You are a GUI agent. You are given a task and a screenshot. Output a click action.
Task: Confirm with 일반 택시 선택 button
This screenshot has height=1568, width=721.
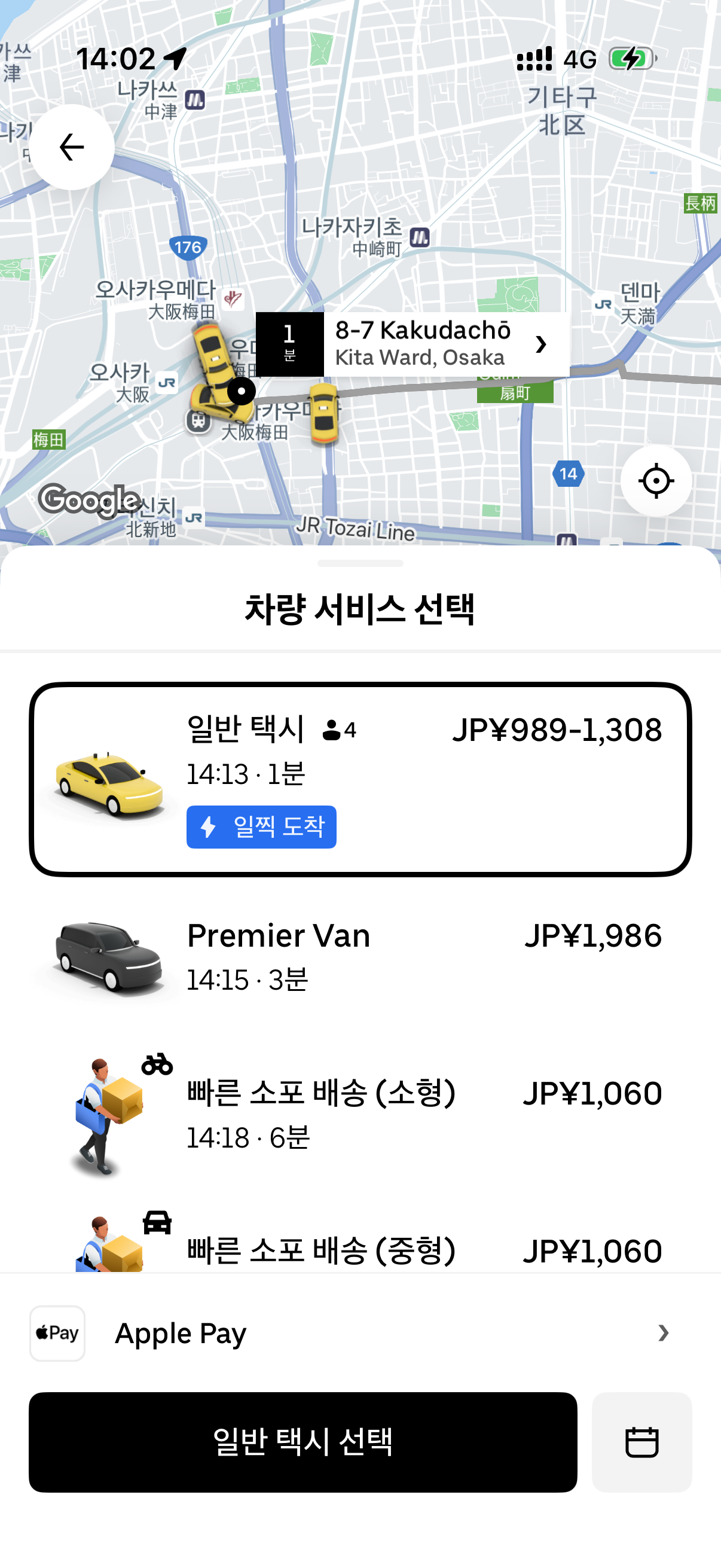(303, 1441)
